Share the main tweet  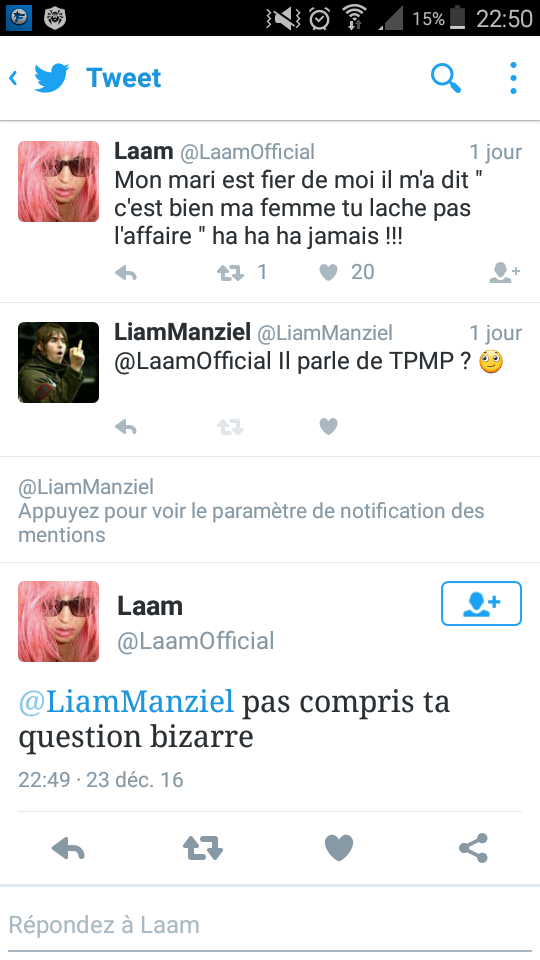point(473,849)
